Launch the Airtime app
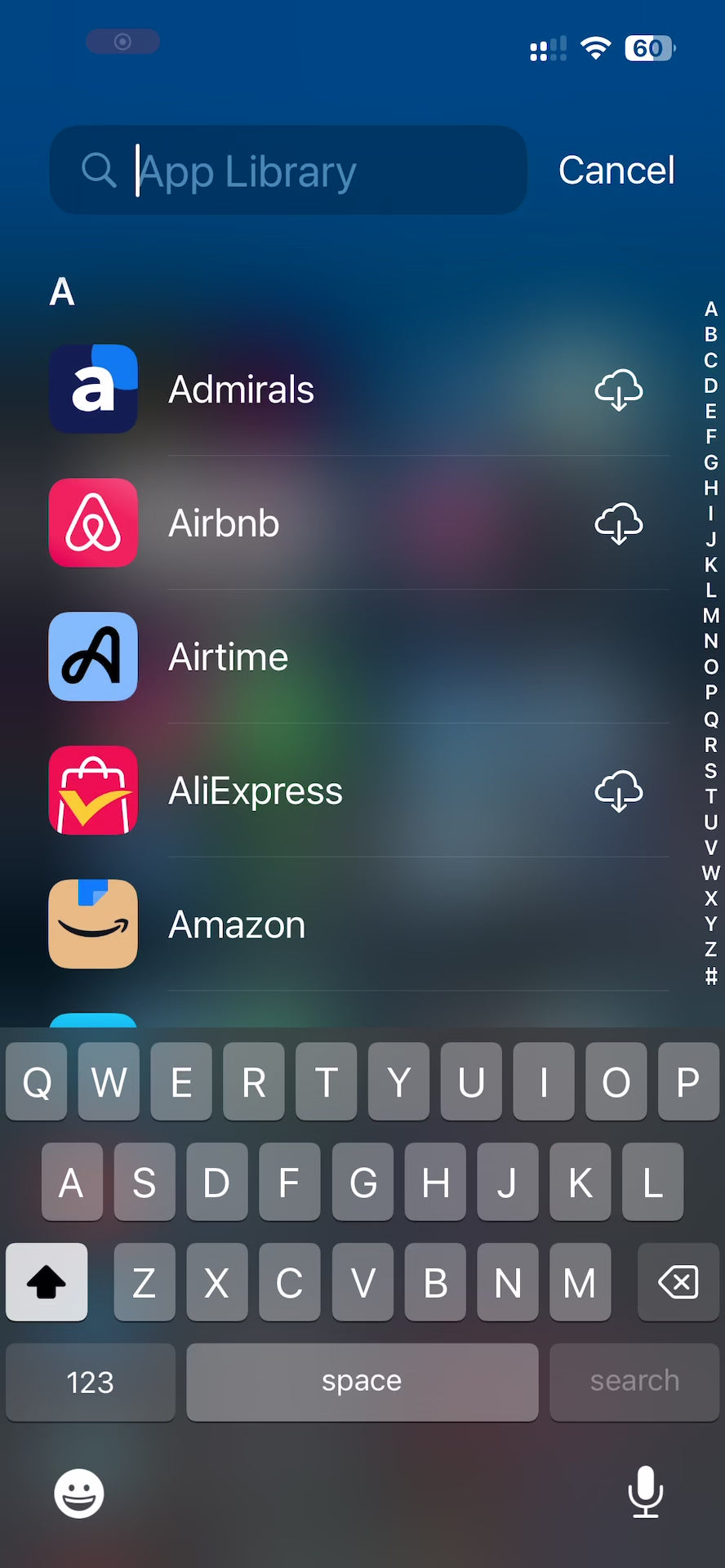The height and width of the screenshot is (1568, 725). 229,657
